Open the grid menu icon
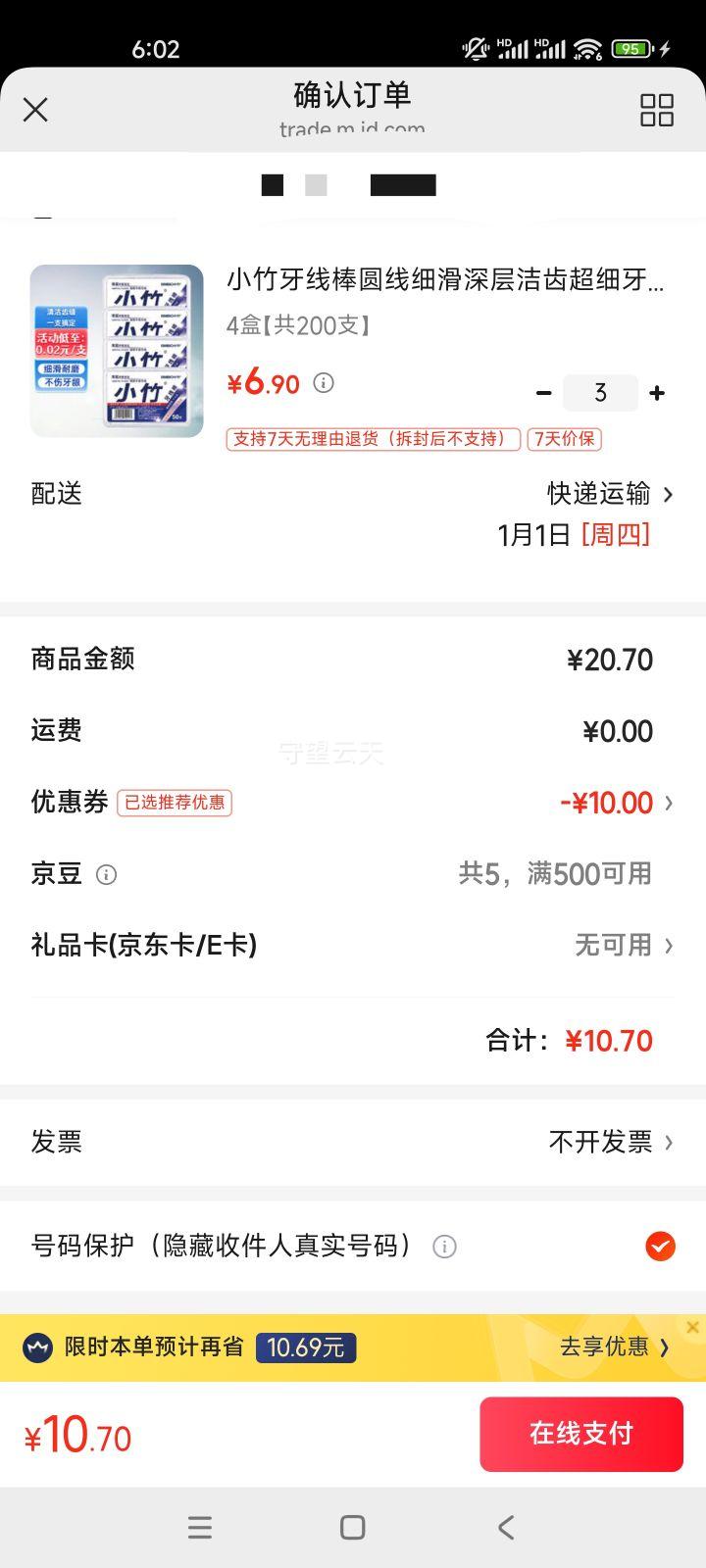Viewport: 706px width, 1568px height. coord(656,110)
